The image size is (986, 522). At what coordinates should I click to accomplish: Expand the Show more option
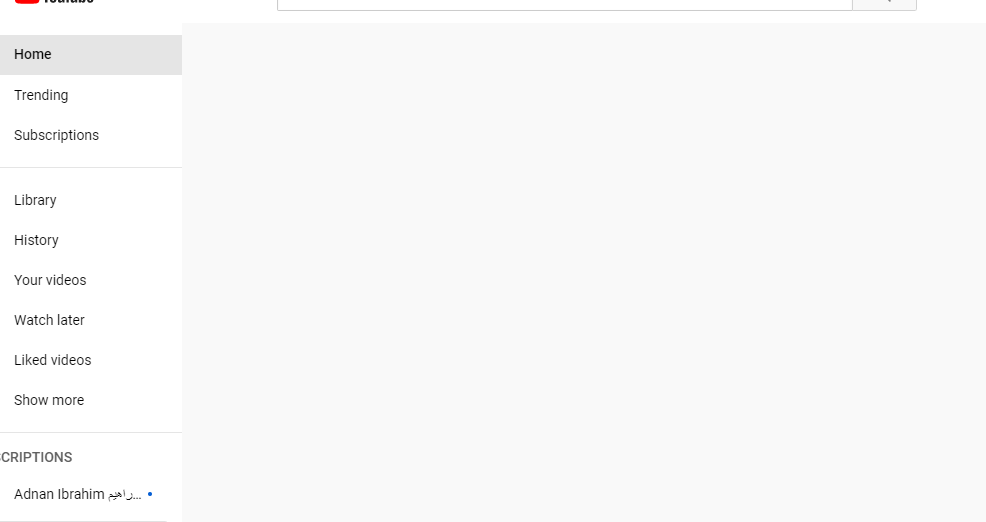point(49,400)
